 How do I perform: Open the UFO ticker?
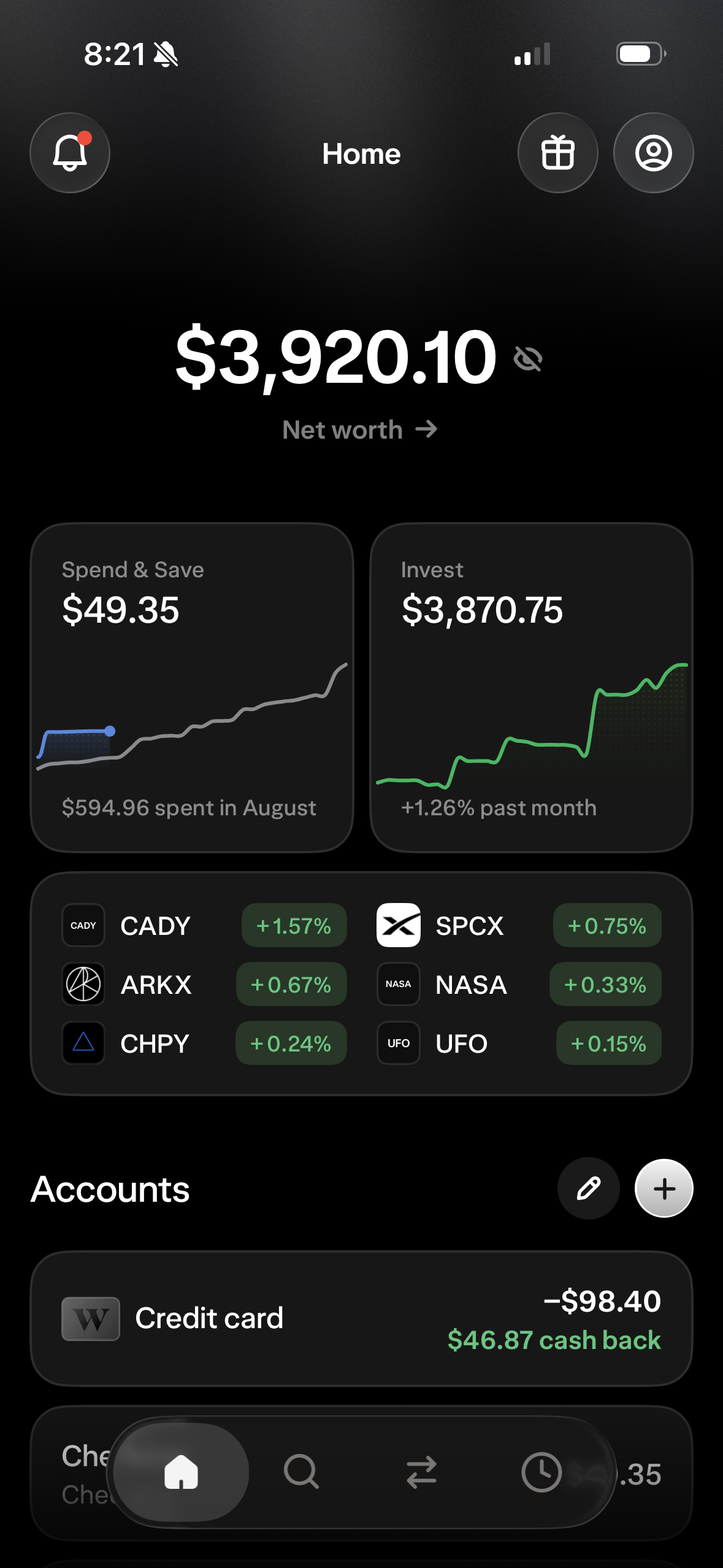click(x=519, y=1043)
